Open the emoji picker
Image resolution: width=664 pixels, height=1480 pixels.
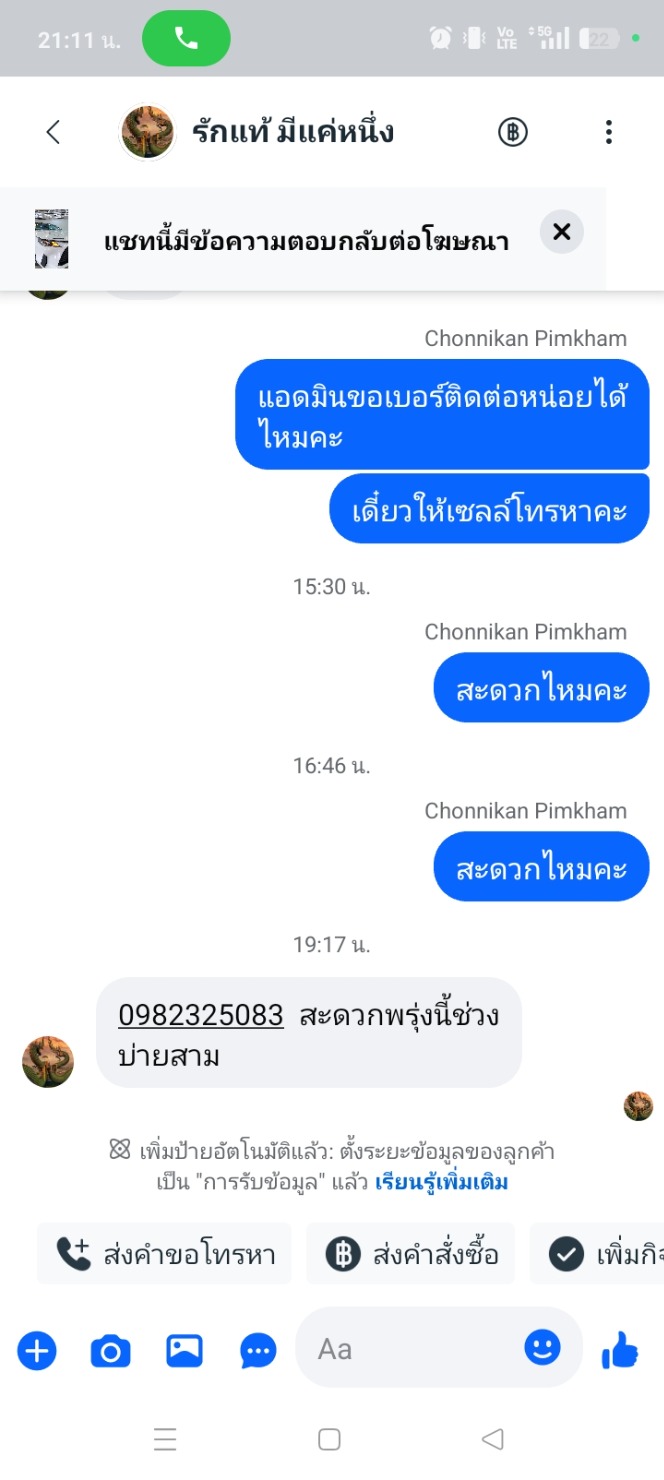click(543, 1348)
